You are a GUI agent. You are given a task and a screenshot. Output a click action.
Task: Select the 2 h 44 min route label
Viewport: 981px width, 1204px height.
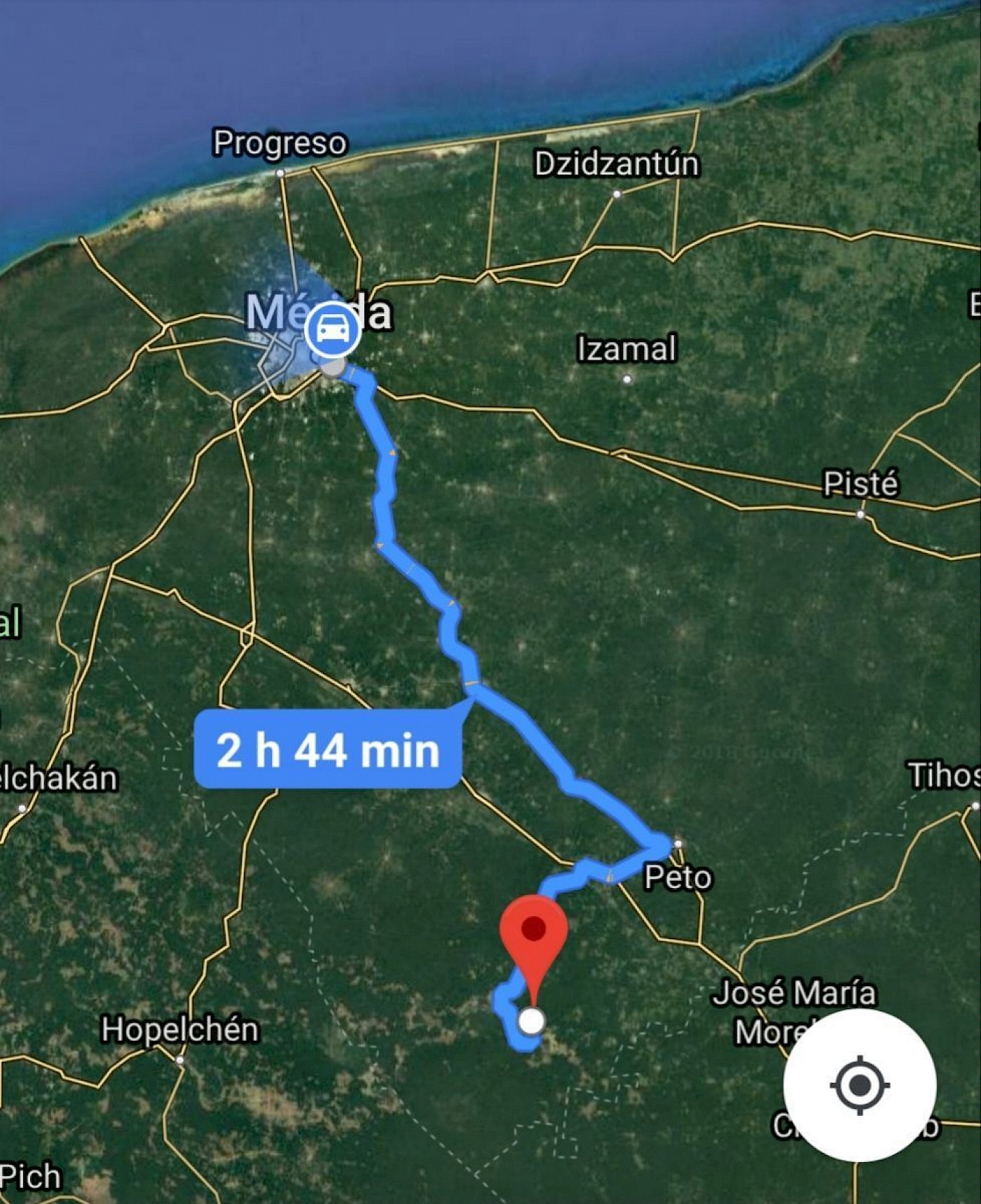click(328, 750)
